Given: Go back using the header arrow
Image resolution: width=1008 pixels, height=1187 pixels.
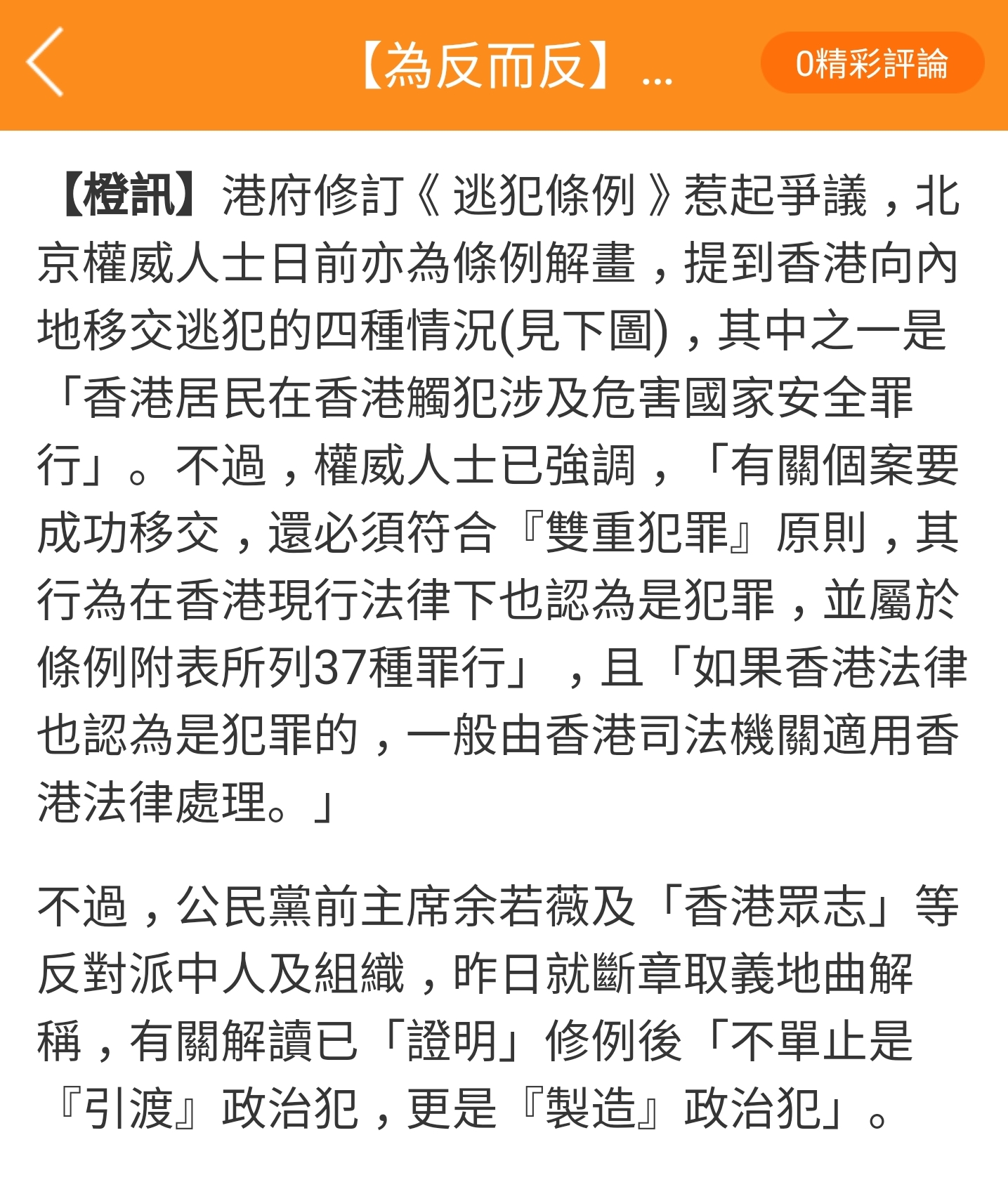Looking at the screenshot, I should 46,63.
